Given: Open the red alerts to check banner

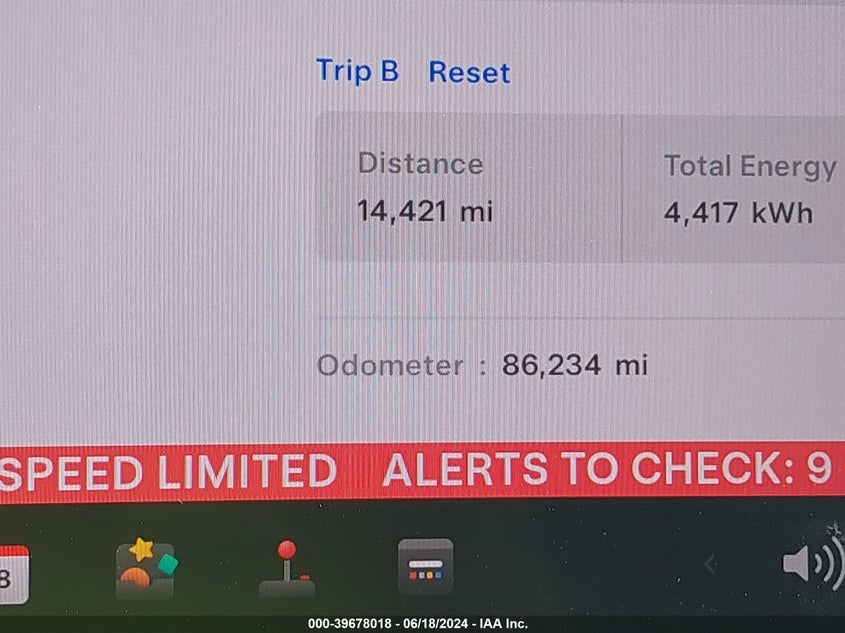Looking at the screenshot, I should (x=606, y=470).
